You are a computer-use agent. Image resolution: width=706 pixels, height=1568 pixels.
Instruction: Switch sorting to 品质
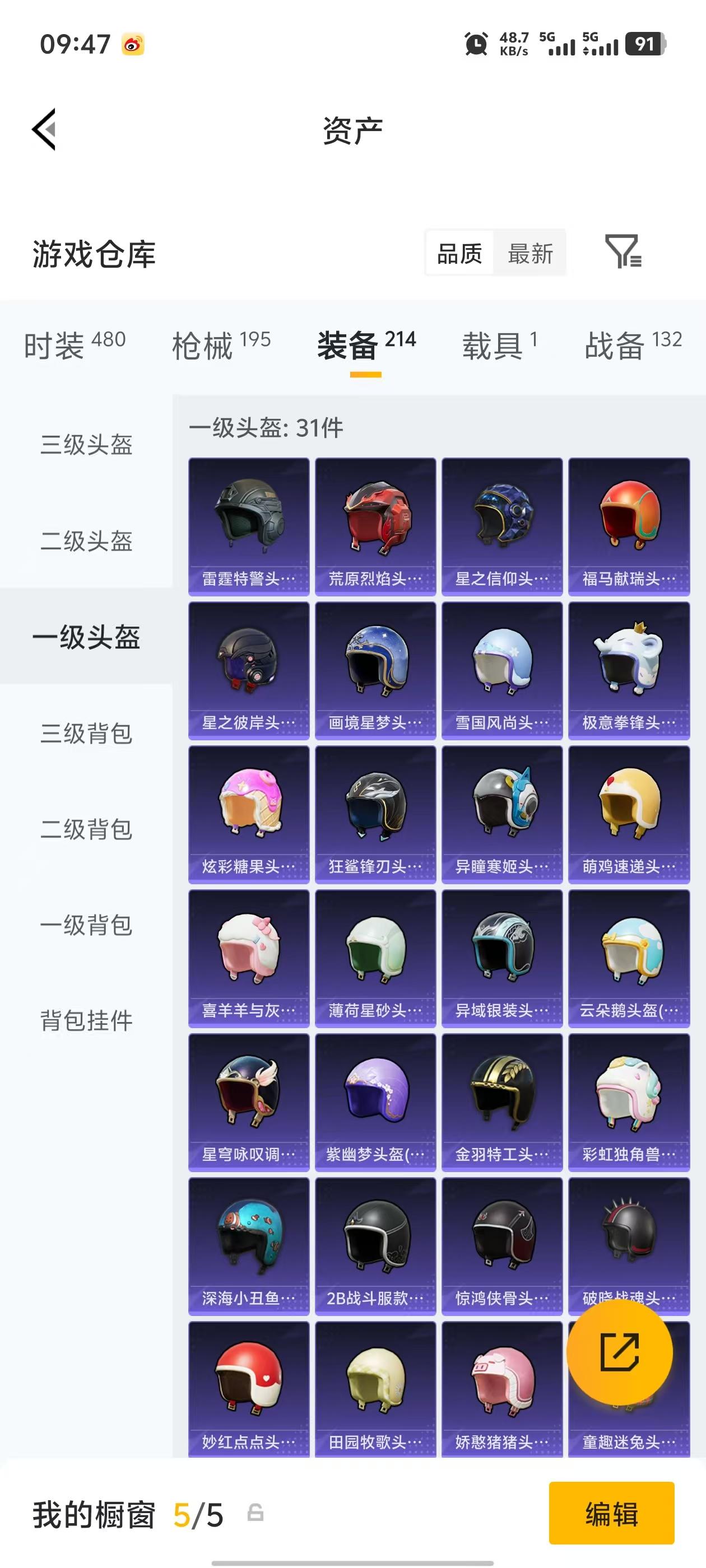460,253
